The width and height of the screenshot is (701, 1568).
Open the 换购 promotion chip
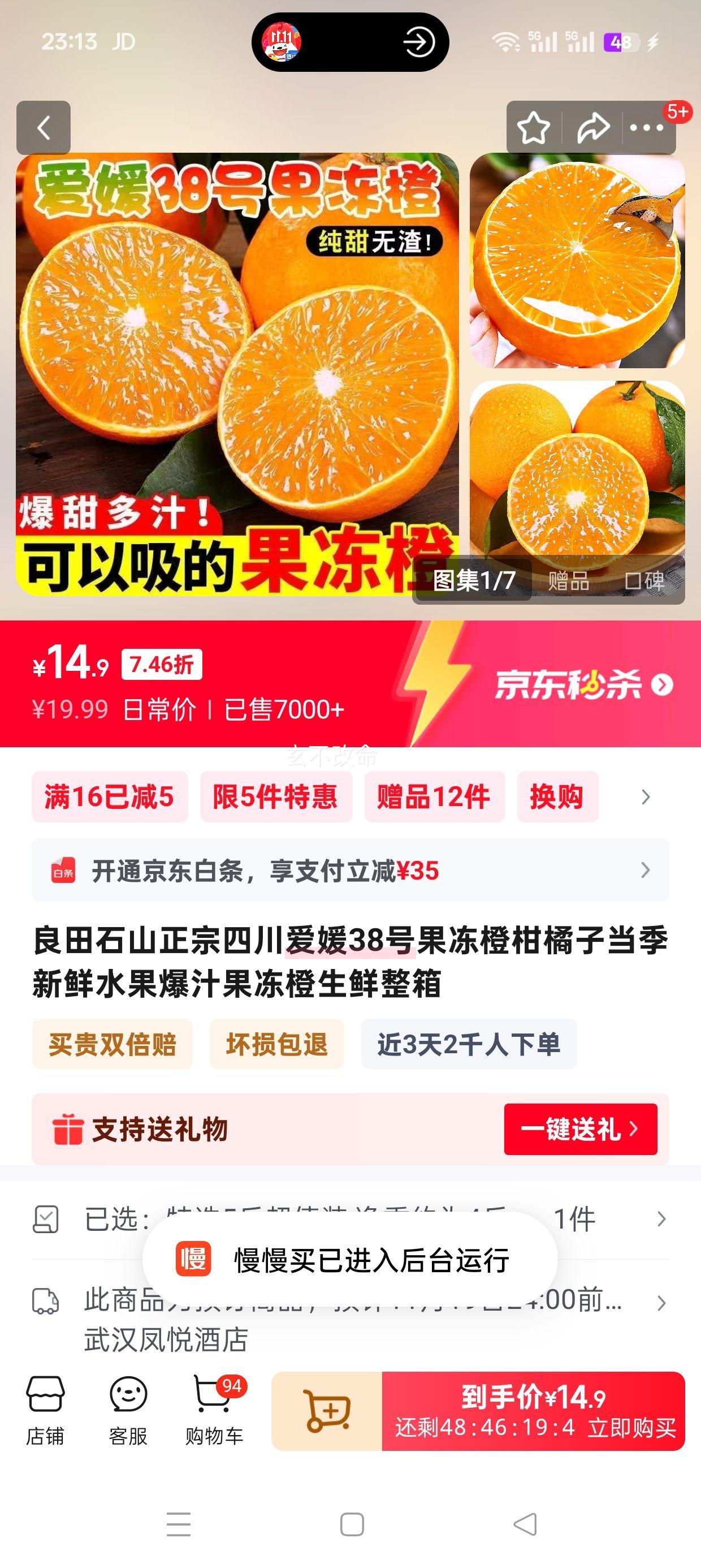click(557, 797)
